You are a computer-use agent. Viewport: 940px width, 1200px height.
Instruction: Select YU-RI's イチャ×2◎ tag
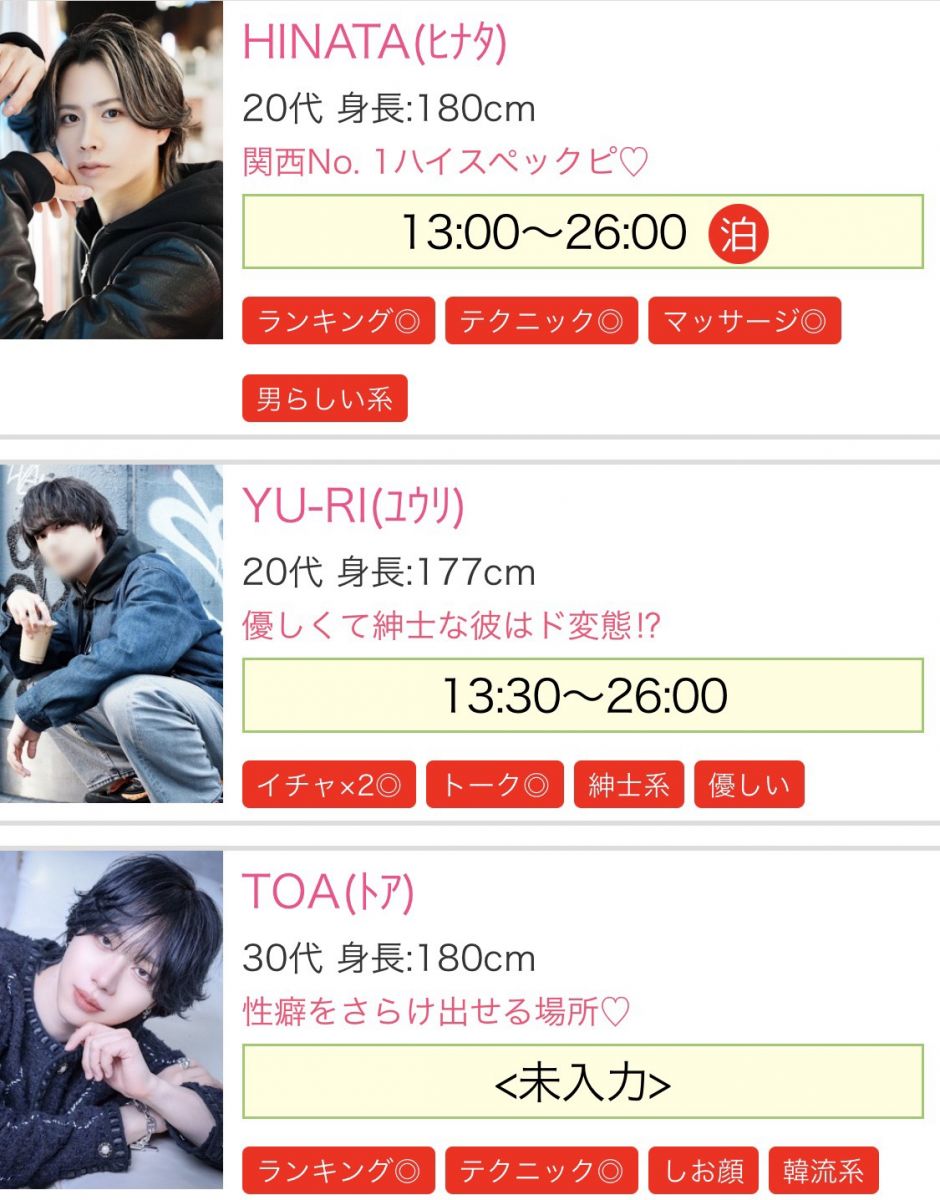click(x=329, y=784)
